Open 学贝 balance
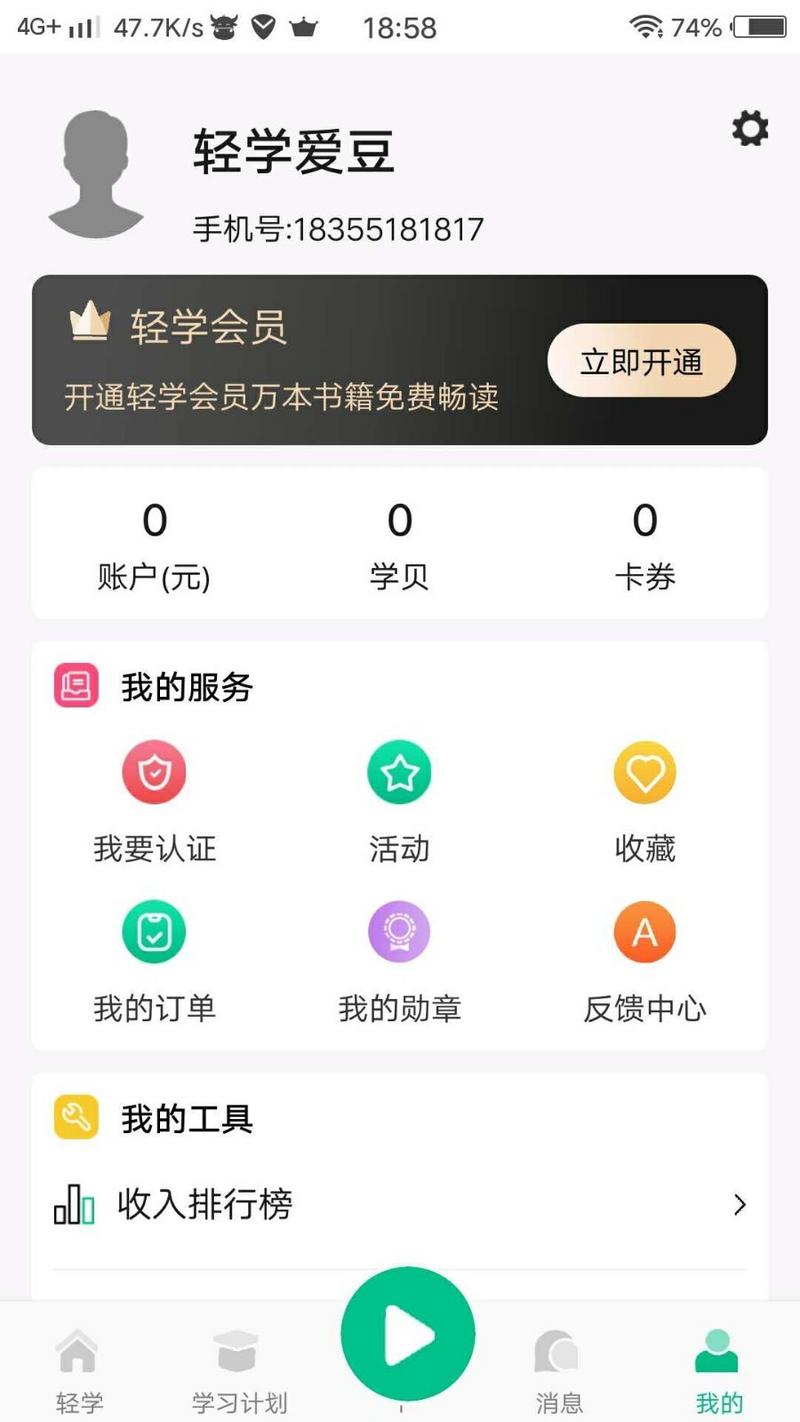The height and width of the screenshot is (1422, 800). (399, 546)
